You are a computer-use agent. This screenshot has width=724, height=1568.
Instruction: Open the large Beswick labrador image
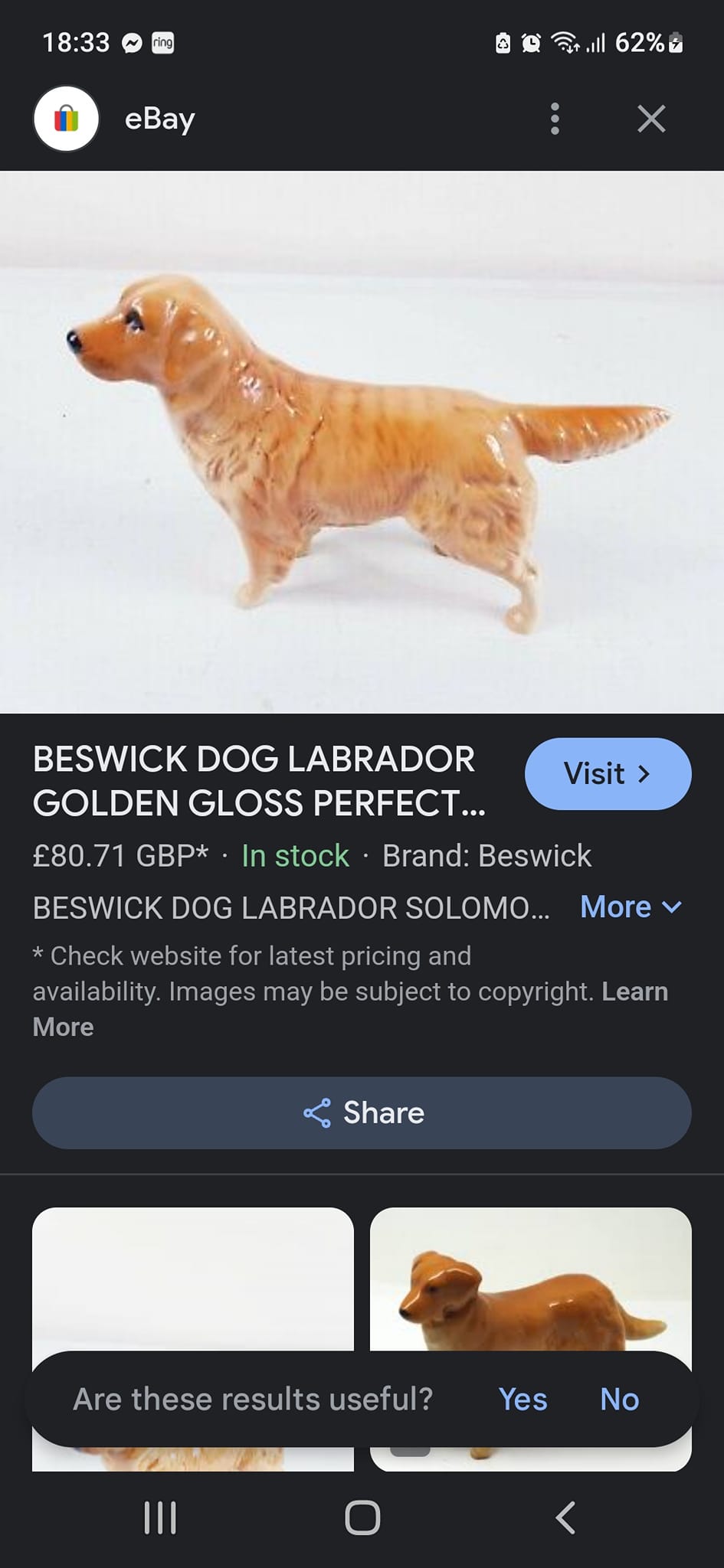362,442
